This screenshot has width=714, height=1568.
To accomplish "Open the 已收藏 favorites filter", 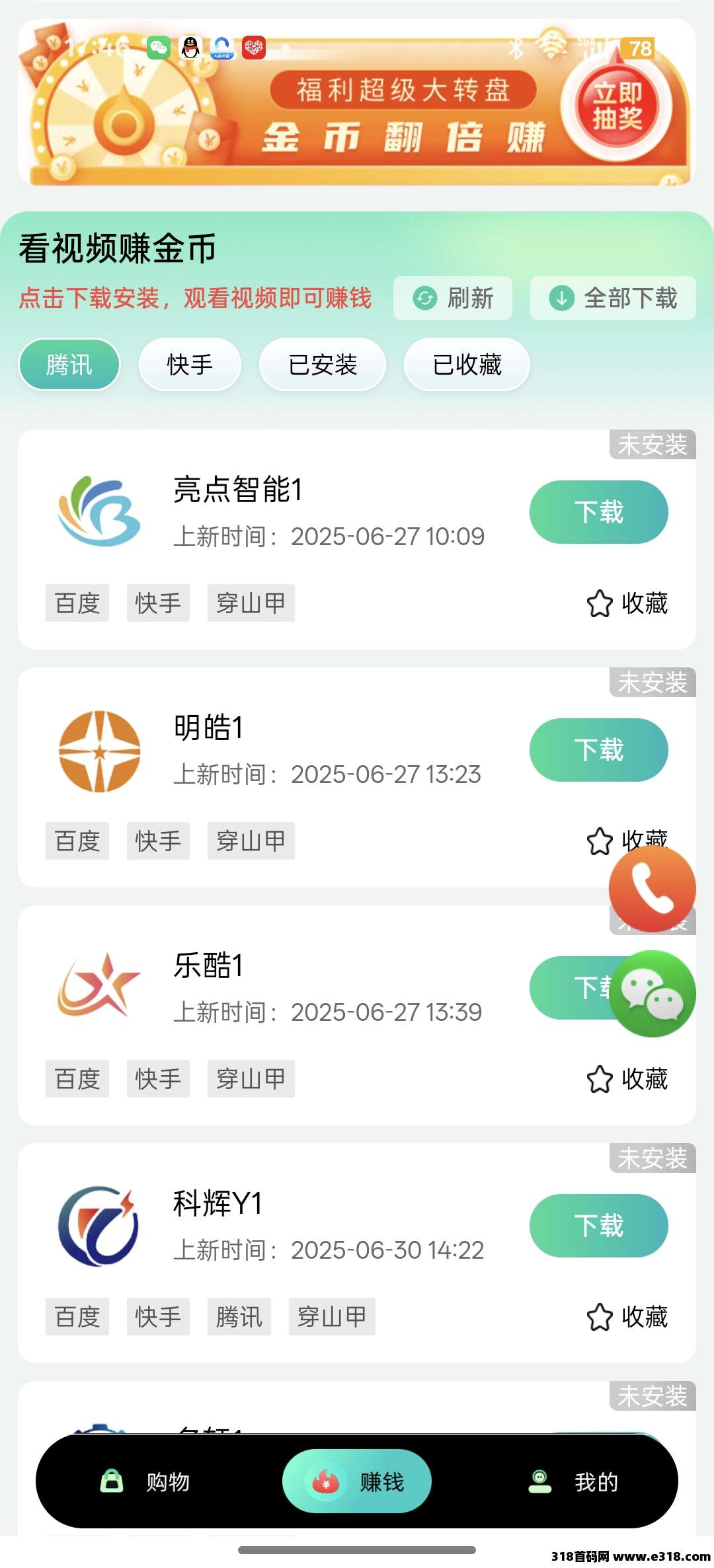I will pos(467,364).
